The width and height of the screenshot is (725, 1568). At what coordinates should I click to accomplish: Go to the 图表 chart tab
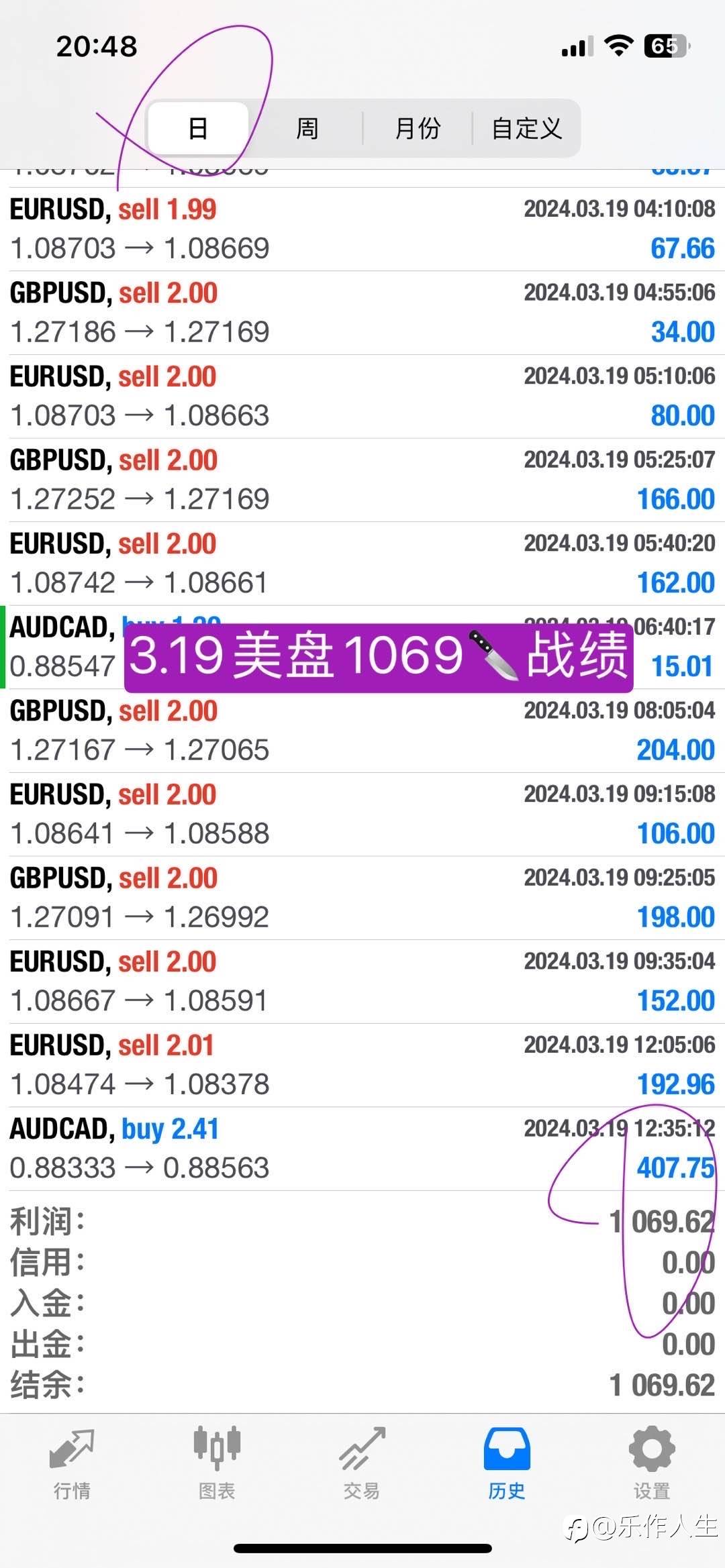[217, 1464]
